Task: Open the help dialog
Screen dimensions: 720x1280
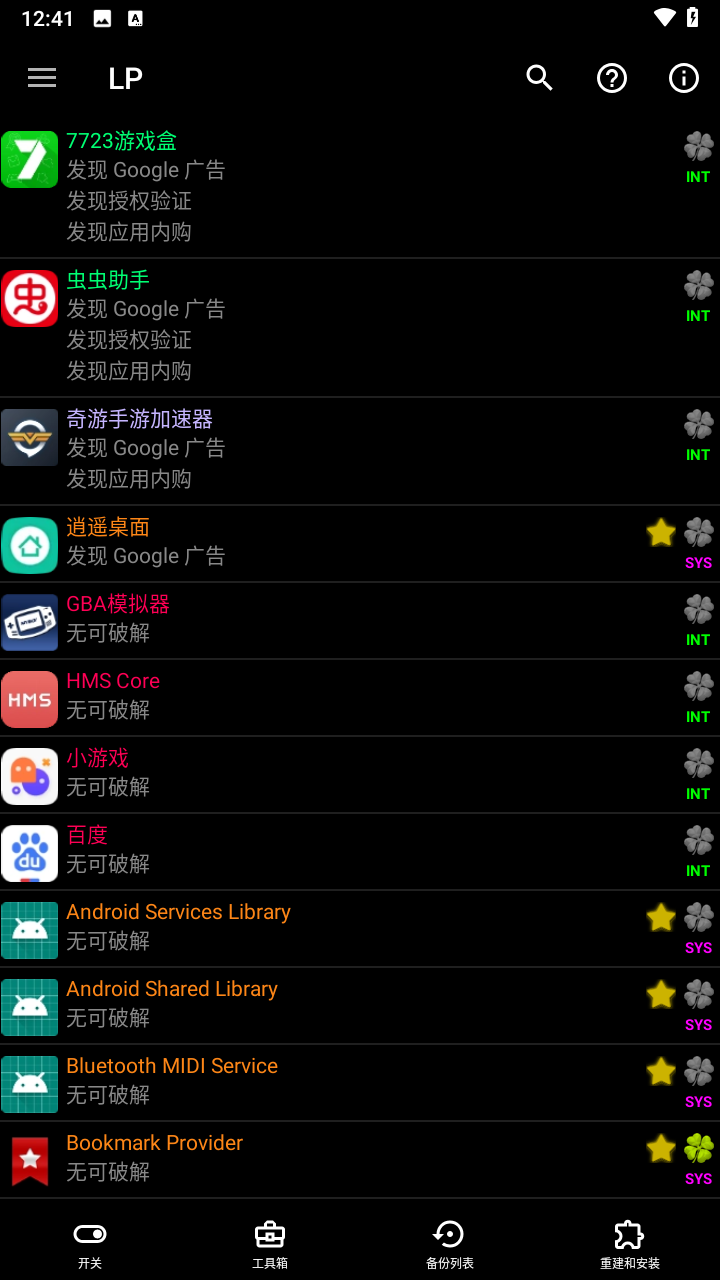Action: pyautogui.click(x=612, y=78)
